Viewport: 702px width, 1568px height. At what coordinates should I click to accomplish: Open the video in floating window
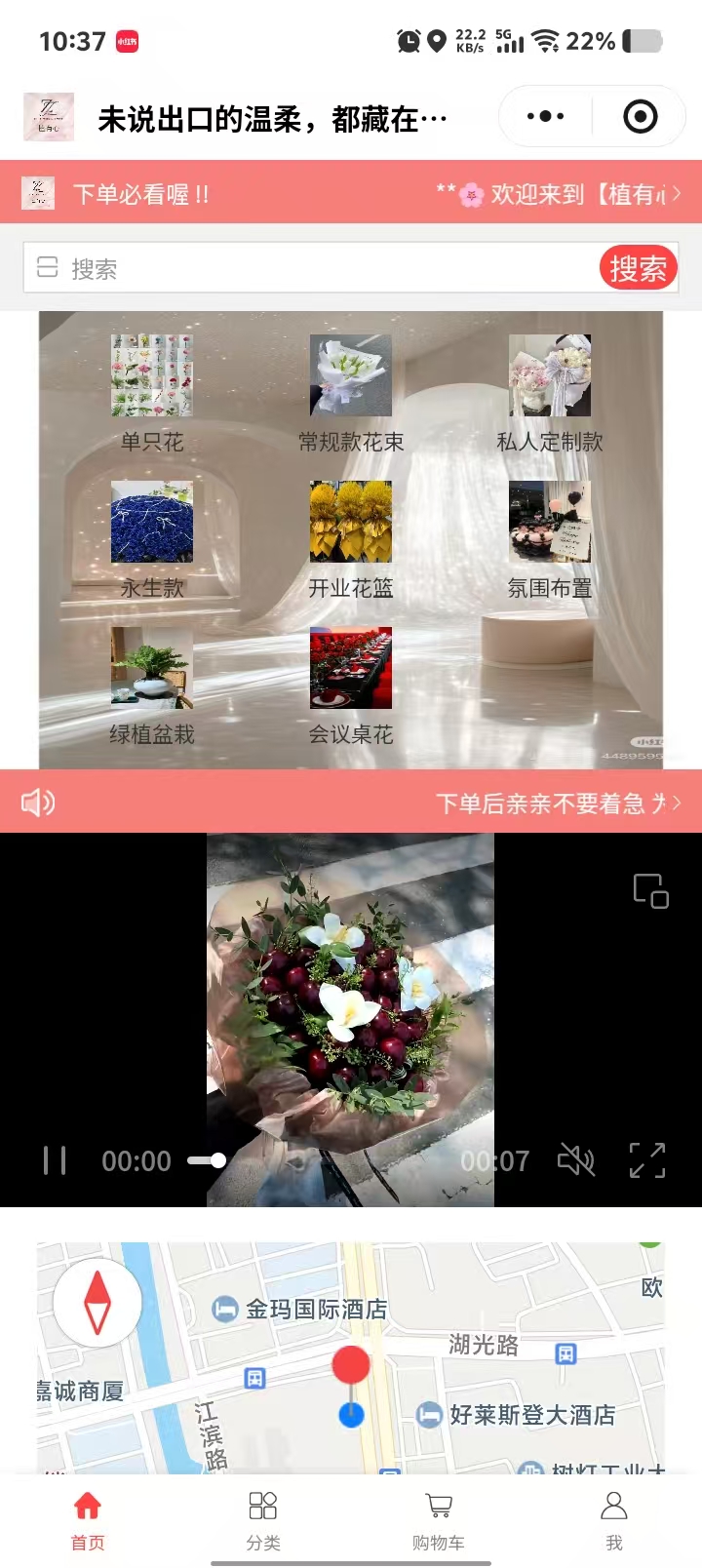tap(650, 890)
